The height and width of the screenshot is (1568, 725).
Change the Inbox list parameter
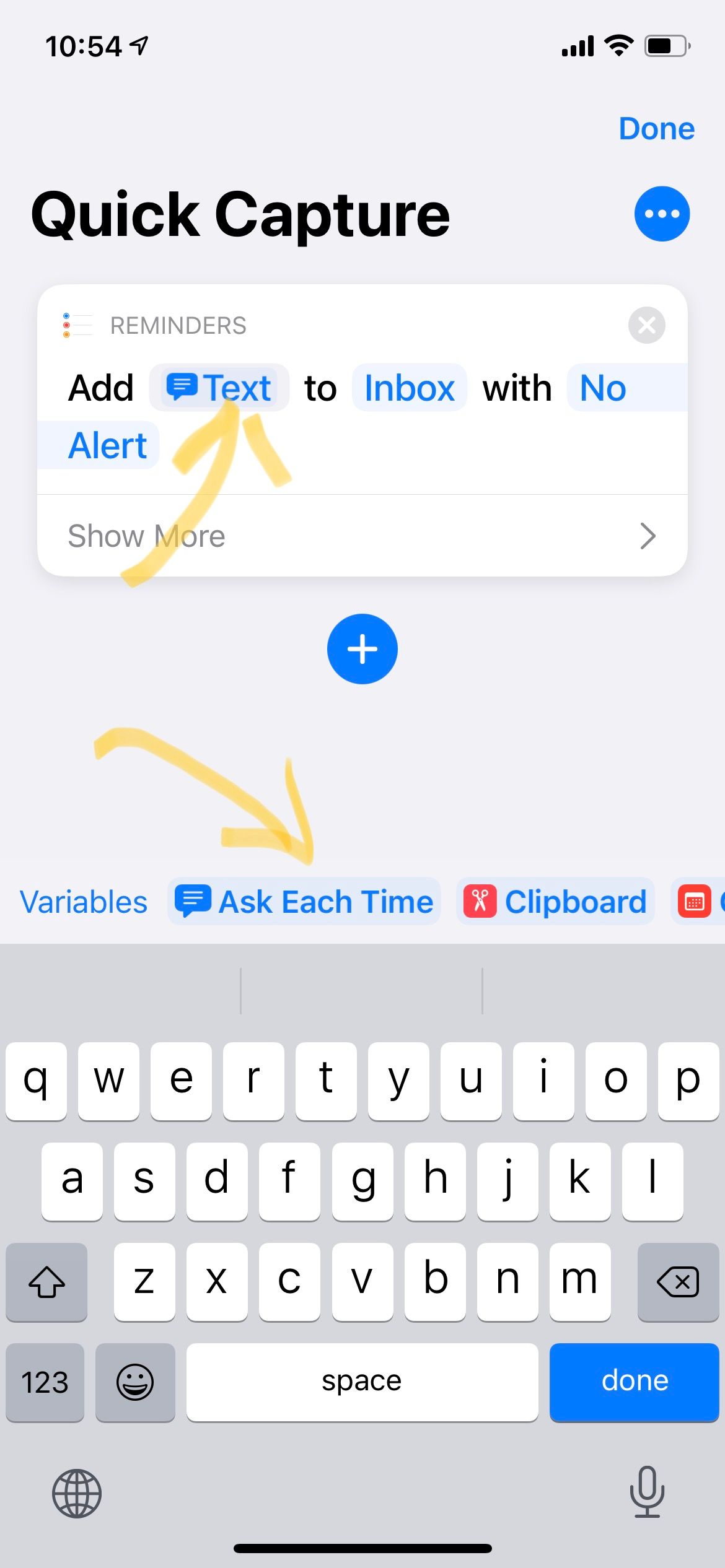(409, 388)
